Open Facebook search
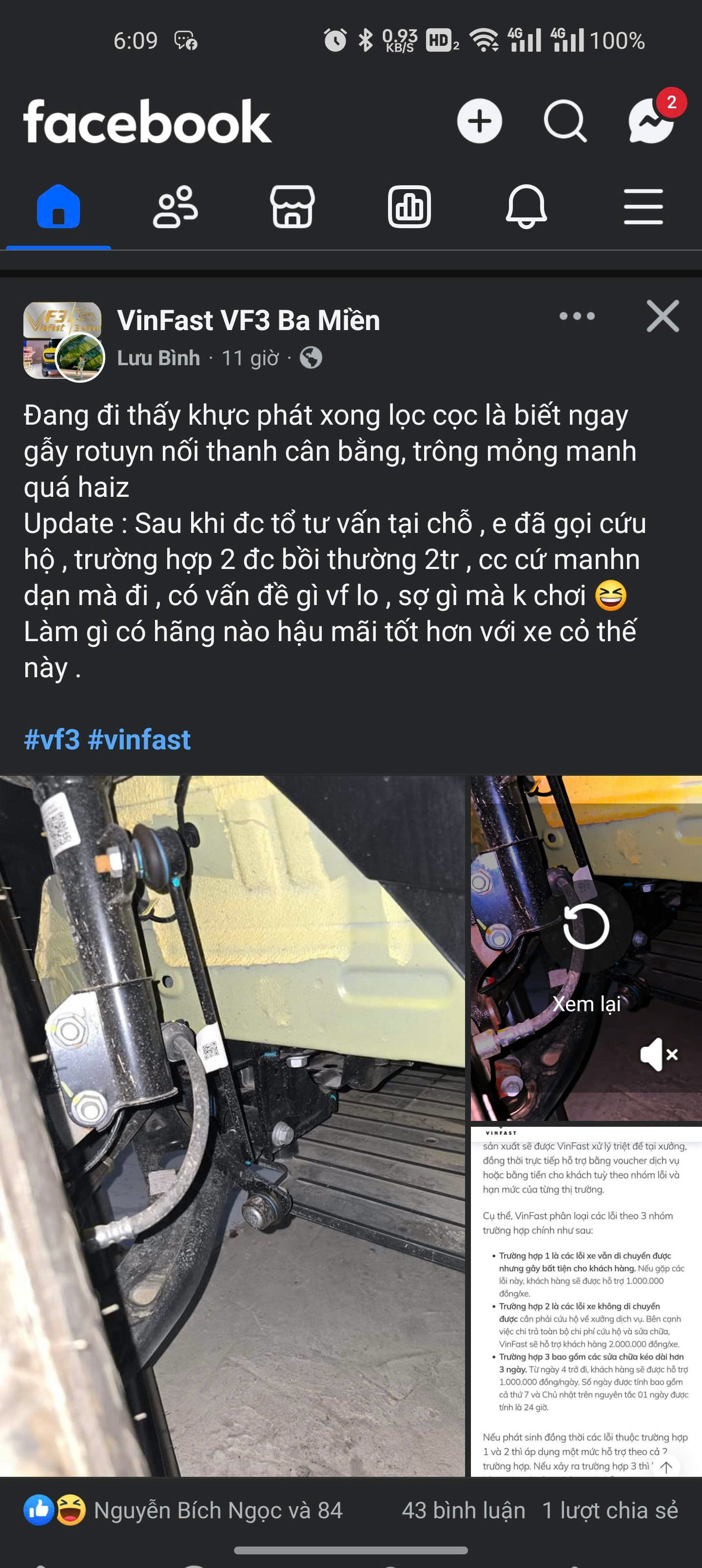 pos(565,121)
